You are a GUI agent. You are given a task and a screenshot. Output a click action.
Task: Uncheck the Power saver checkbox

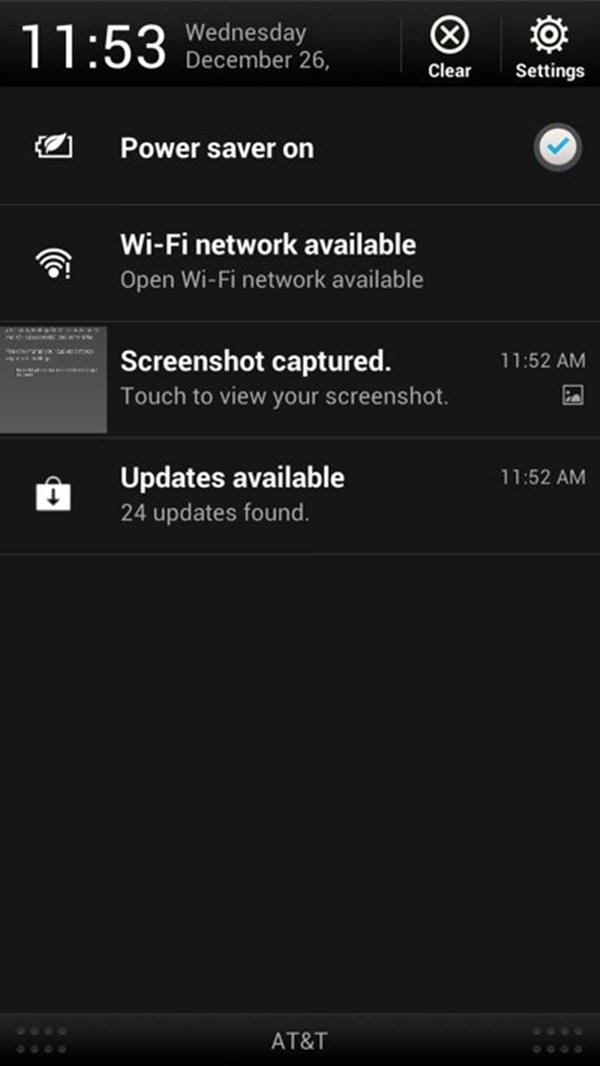[556, 149]
